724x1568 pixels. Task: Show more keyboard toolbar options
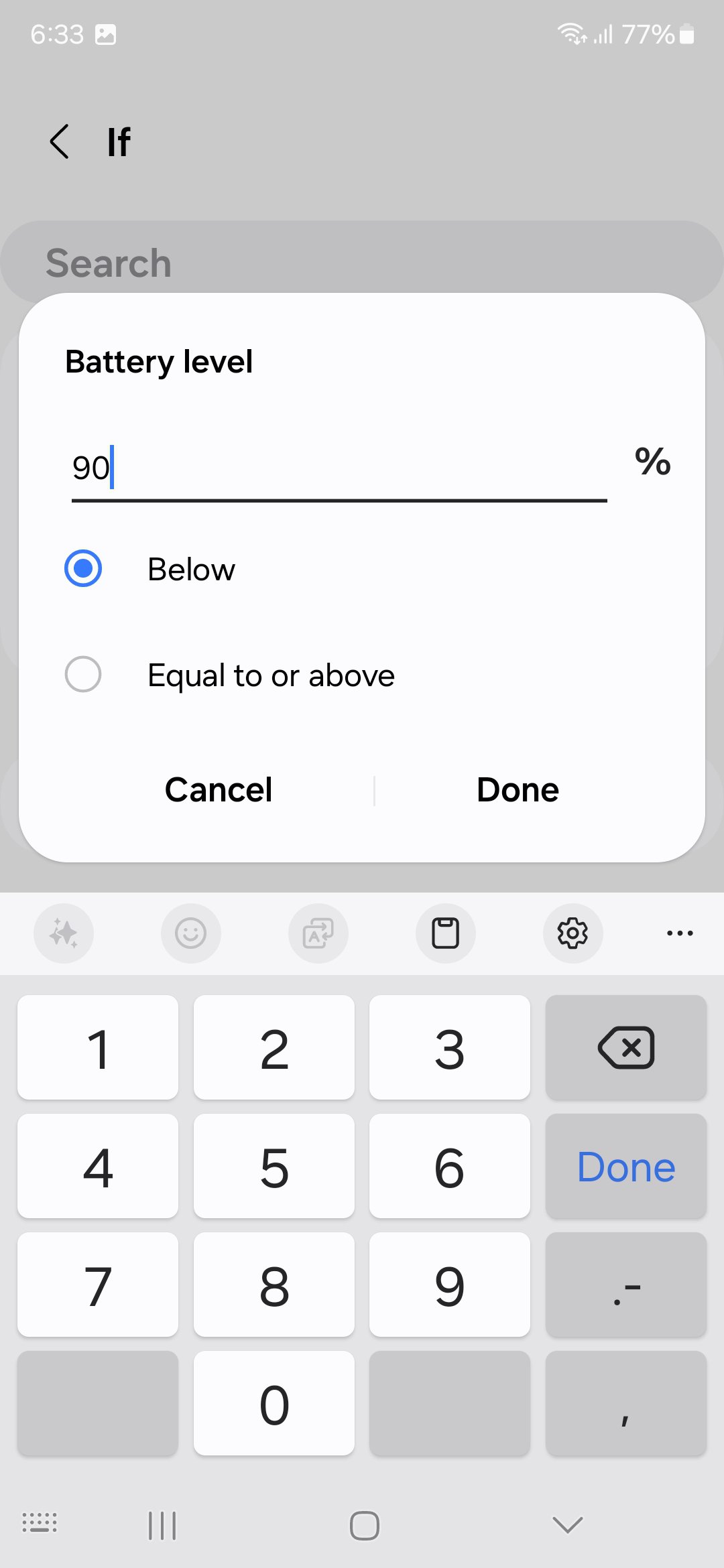[x=680, y=933]
